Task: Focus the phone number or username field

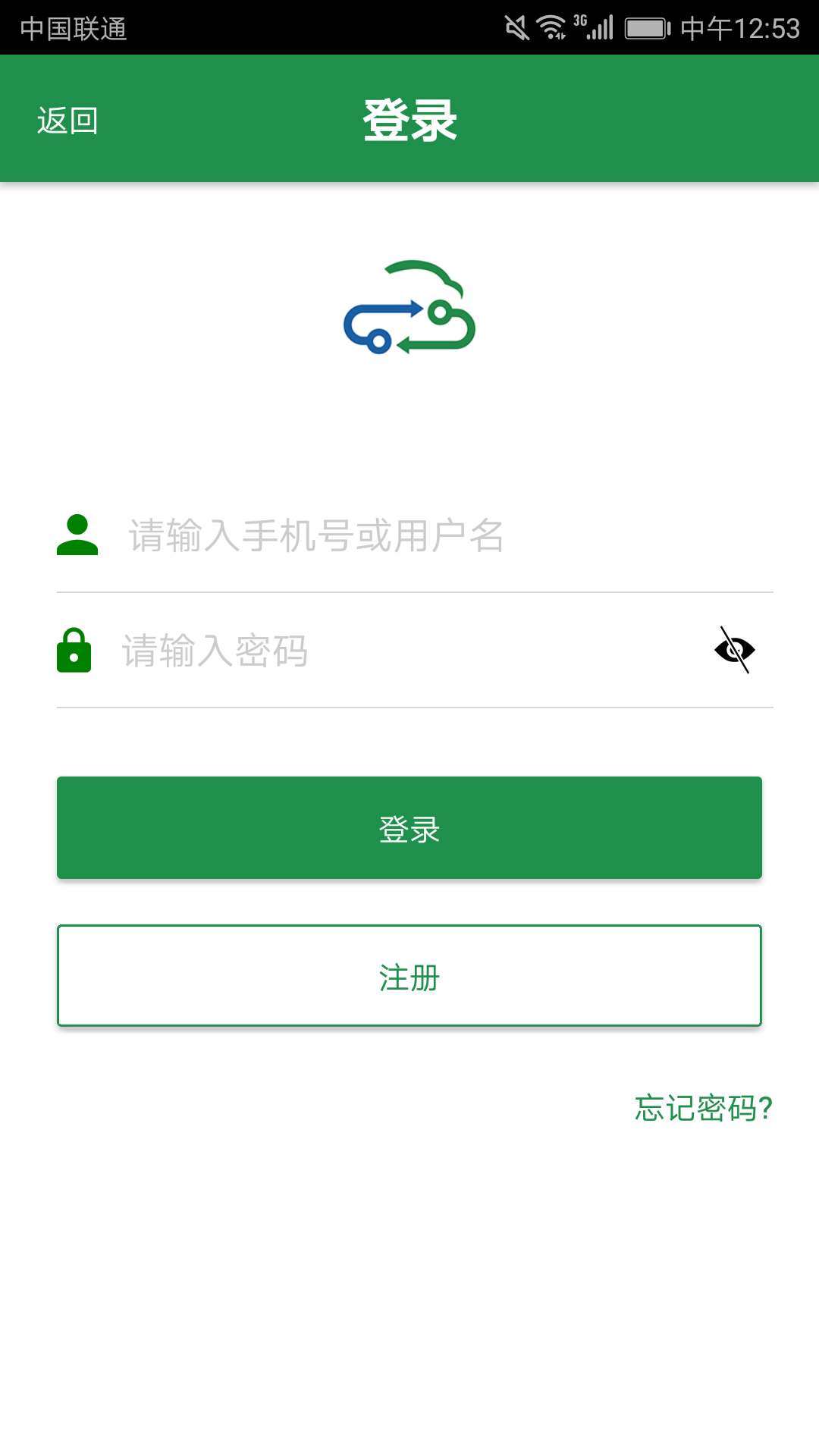Action: pos(447,535)
